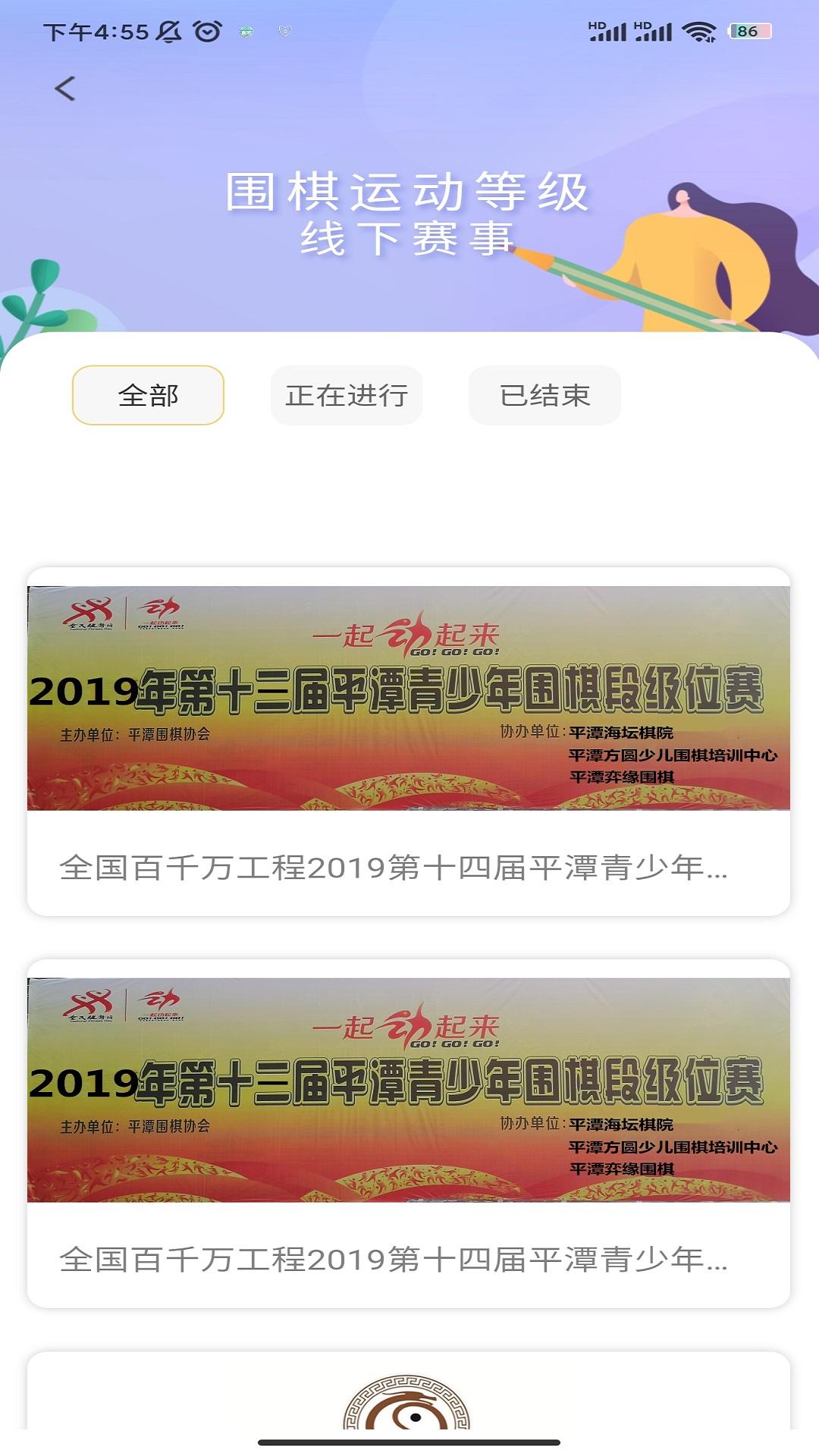Select the 全部 filter tab

(x=148, y=395)
